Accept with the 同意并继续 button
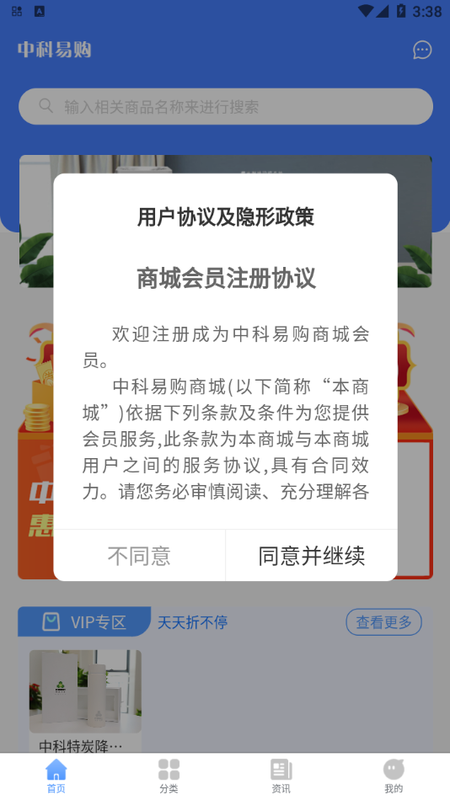This screenshot has width=450, height=800. (311, 555)
